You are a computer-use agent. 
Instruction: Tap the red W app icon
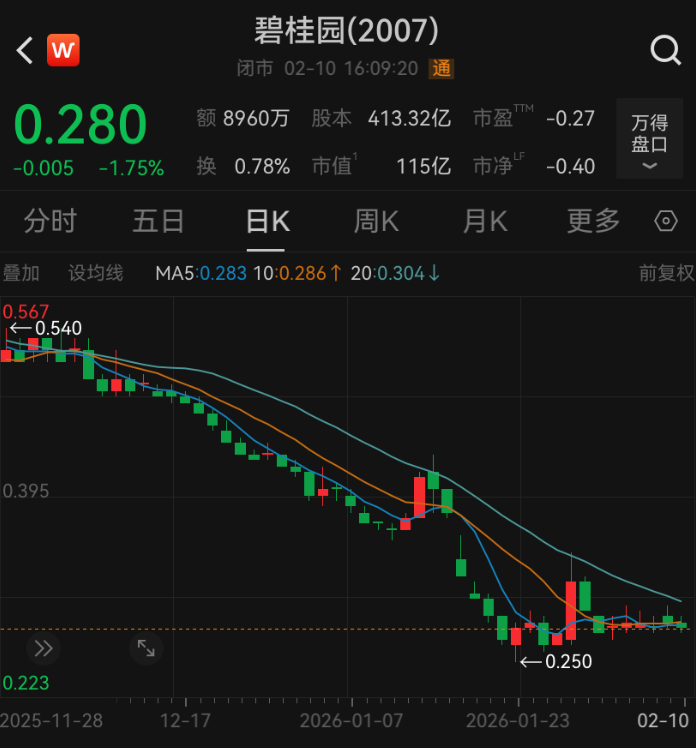tap(63, 49)
